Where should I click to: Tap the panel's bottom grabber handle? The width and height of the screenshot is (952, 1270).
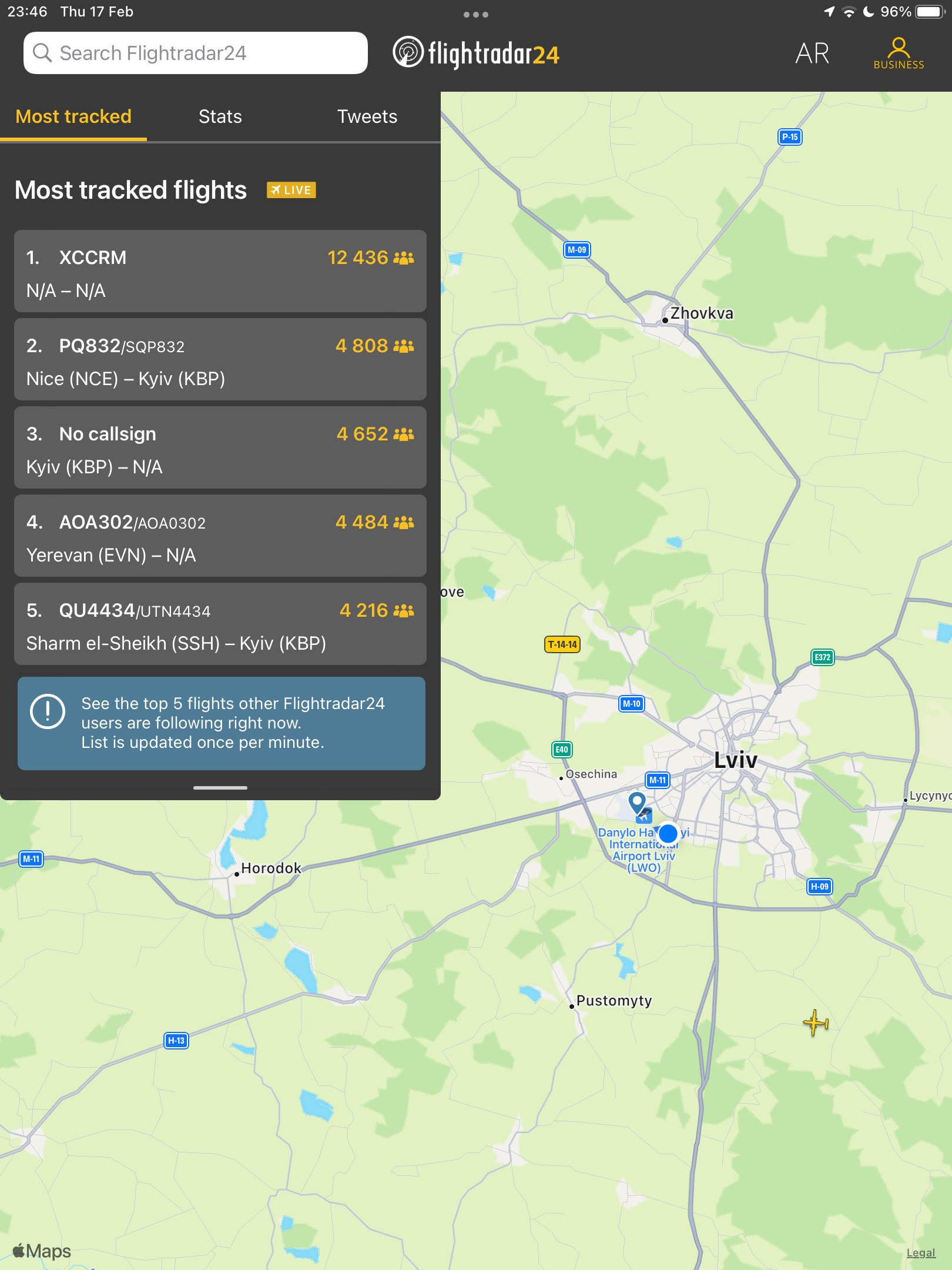point(220,788)
